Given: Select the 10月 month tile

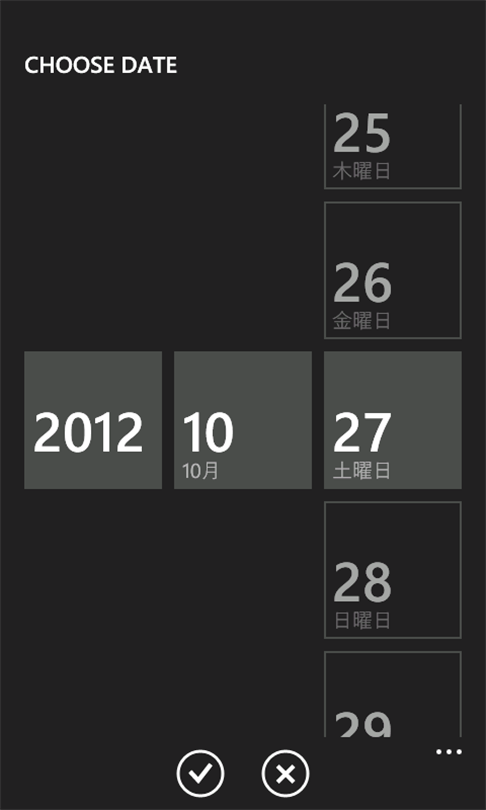Looking at the screenshot, I should pyautogui.click(x=243, y=420).
